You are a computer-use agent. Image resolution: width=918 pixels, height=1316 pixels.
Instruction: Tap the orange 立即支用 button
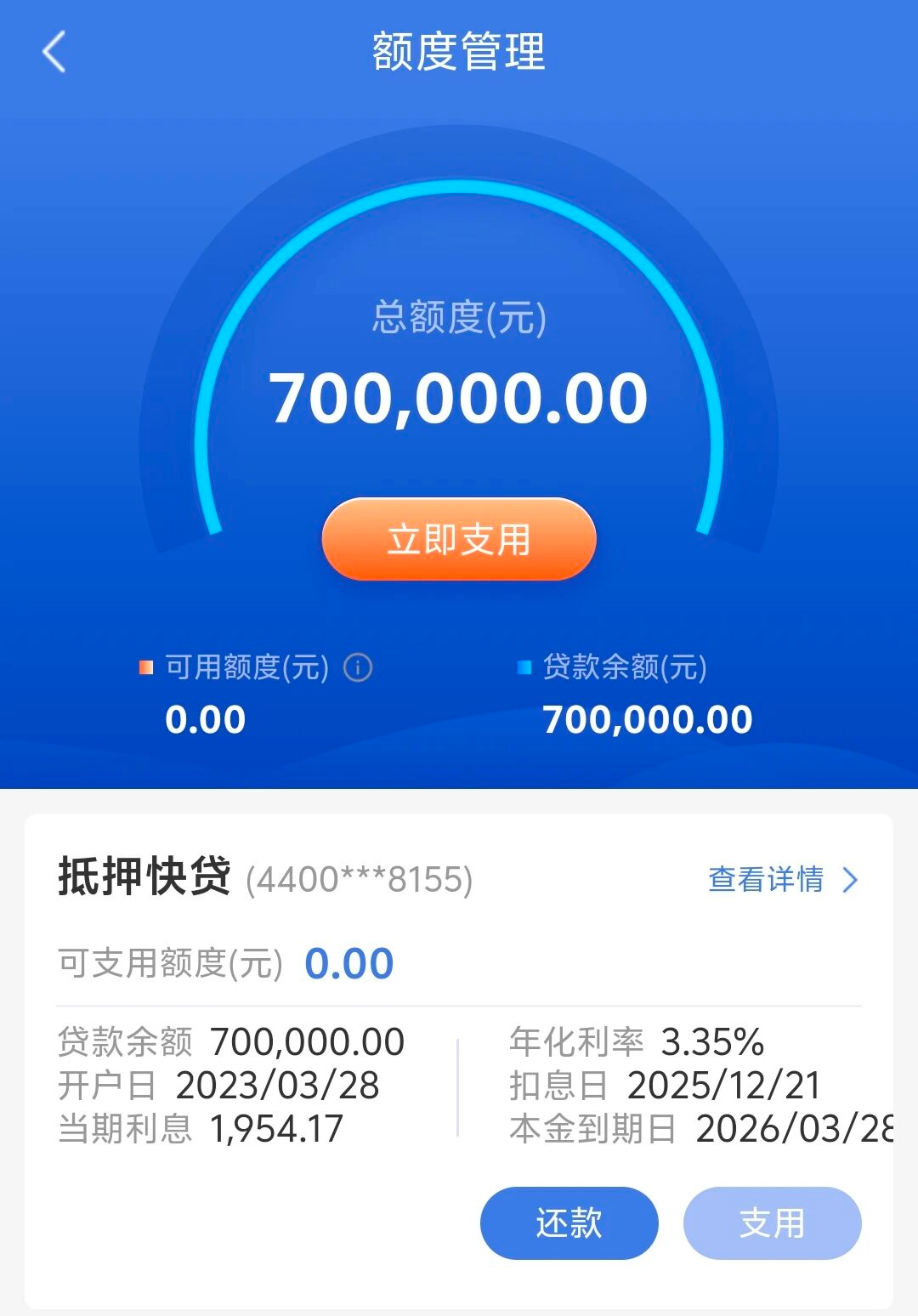pos(459,540)
